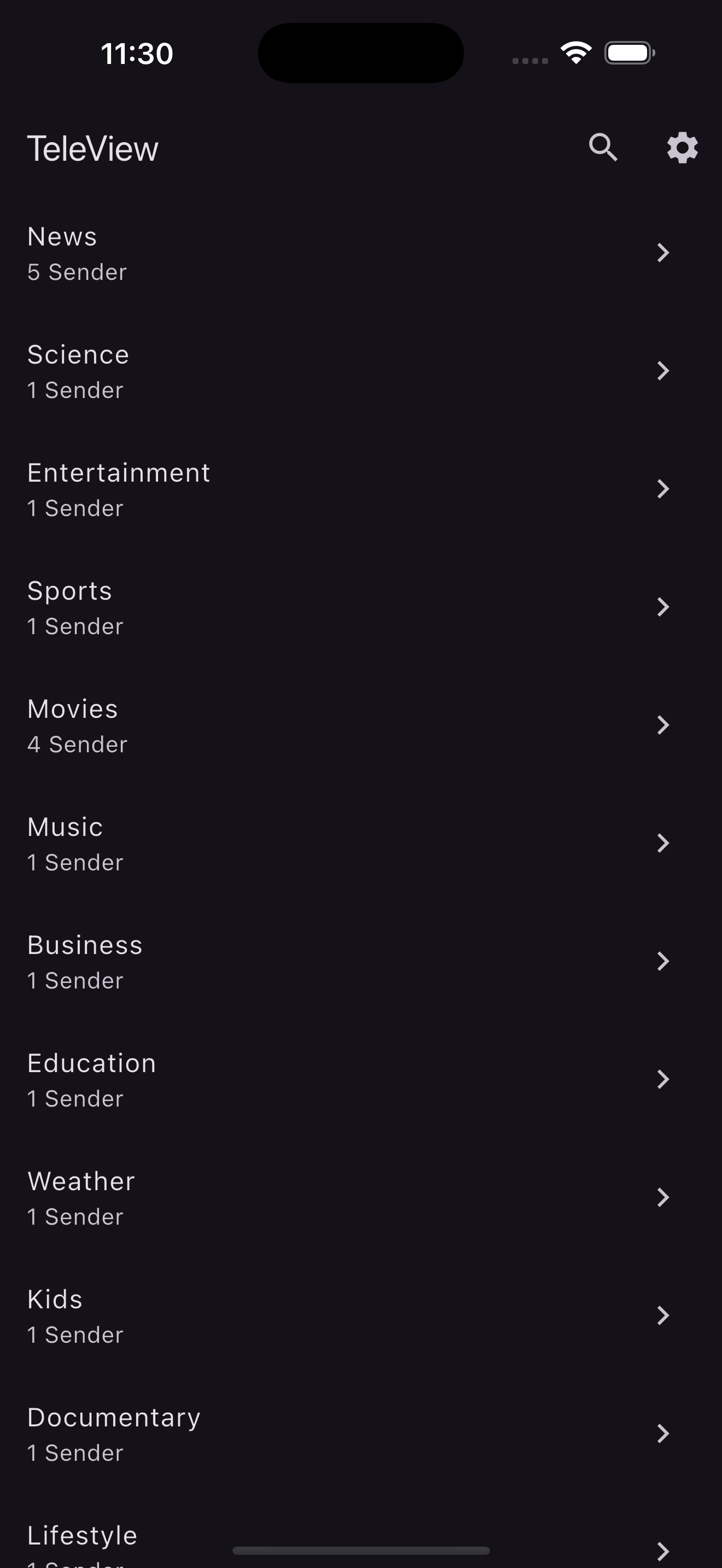Tap the home indicator bar at bottom

point(361,1548)
